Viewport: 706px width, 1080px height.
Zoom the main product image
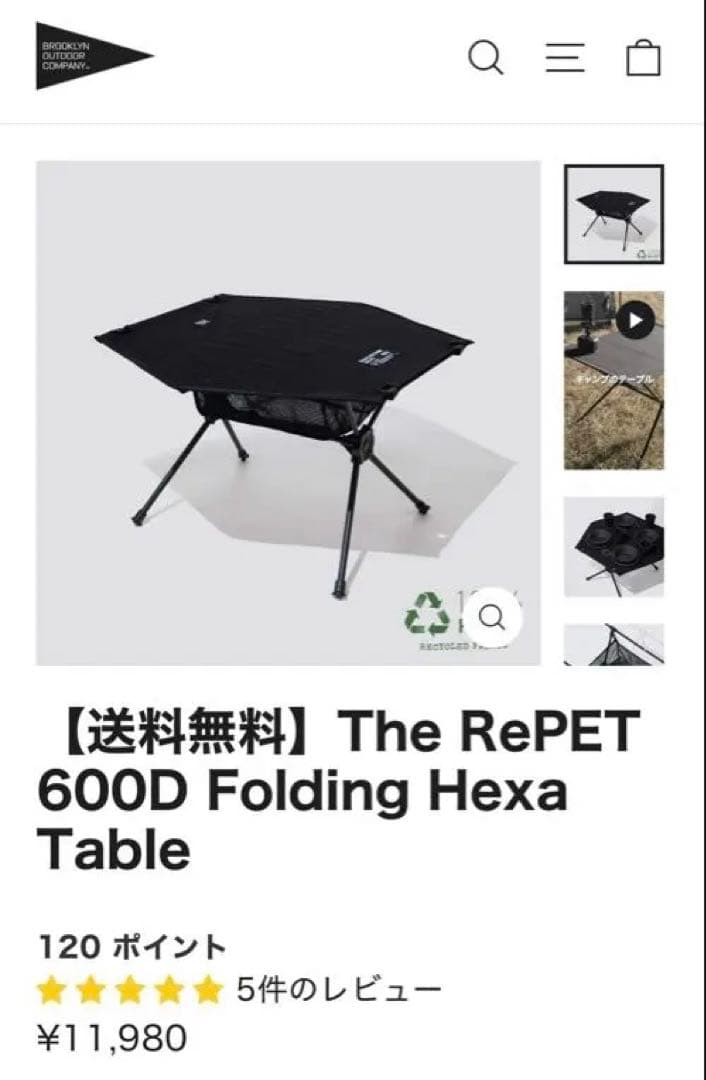click(x=492, y=618)
